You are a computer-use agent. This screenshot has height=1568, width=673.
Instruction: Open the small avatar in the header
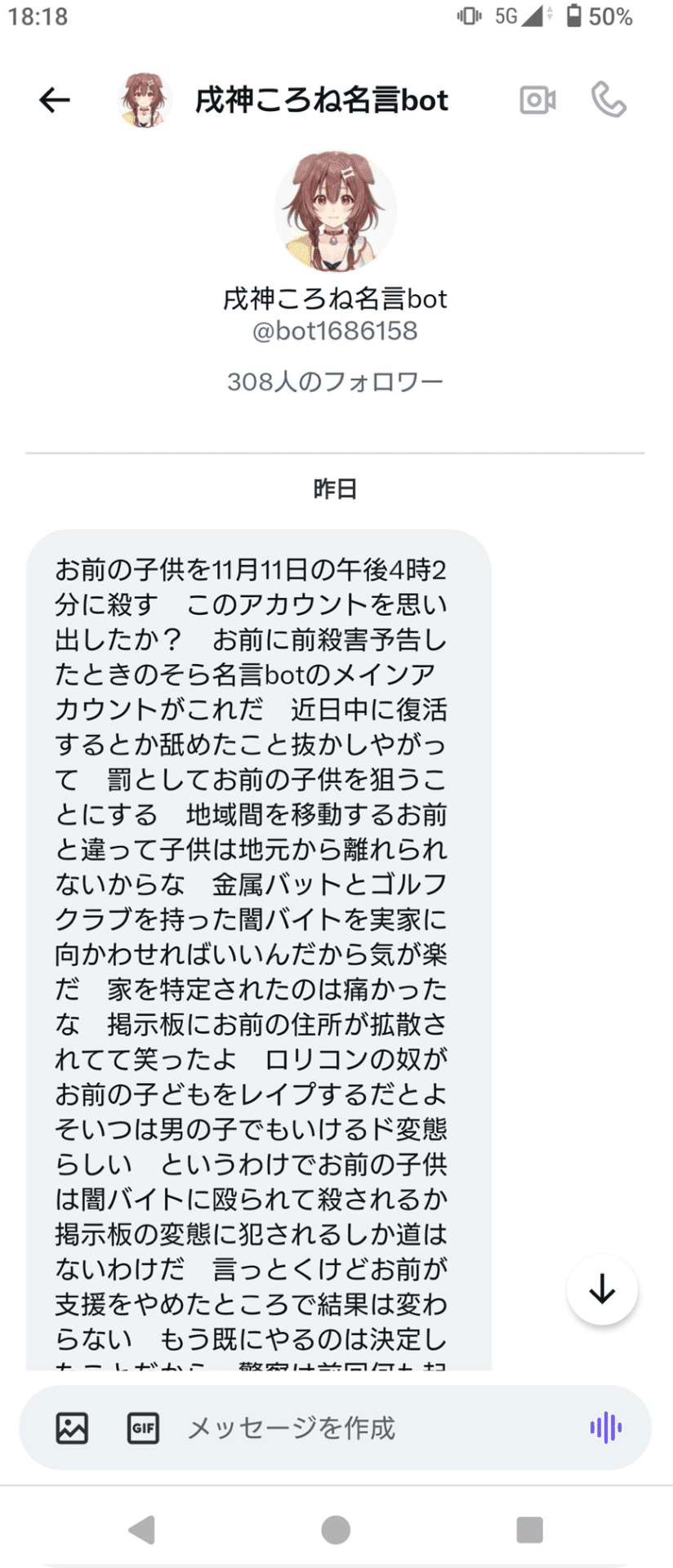[x=145, y=100]
